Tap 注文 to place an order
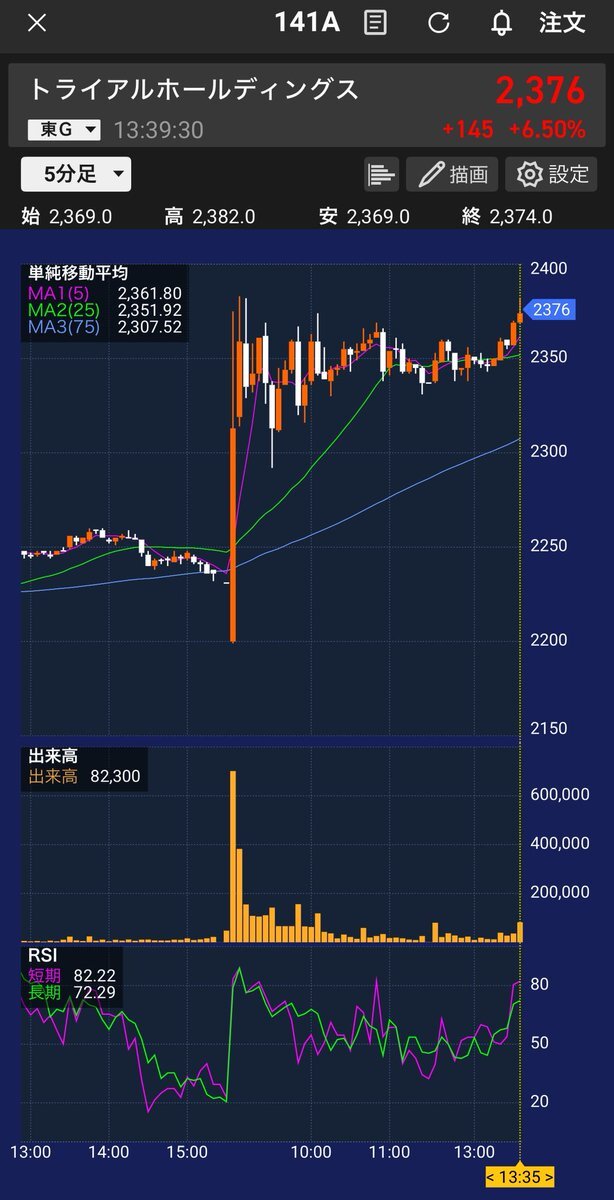 (x=562, y=23)
